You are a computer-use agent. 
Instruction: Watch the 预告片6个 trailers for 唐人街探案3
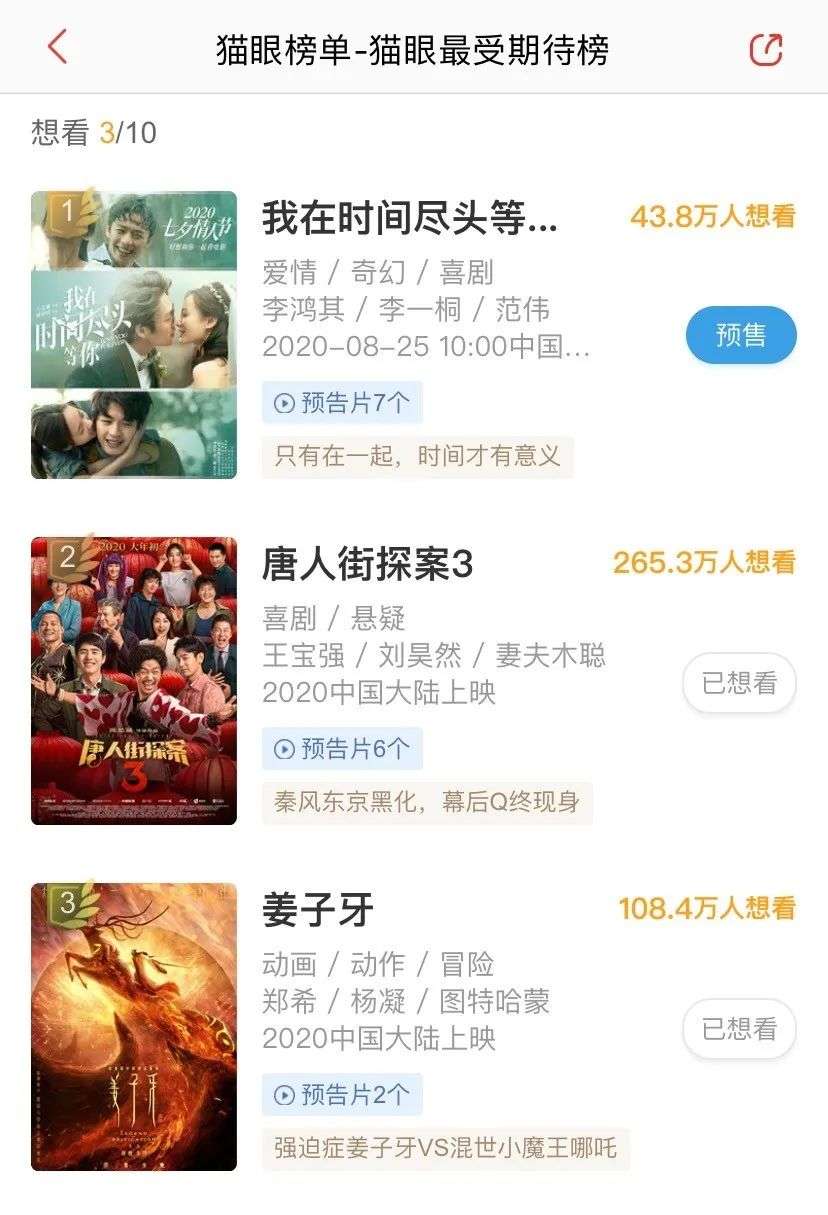pos(342,749)
